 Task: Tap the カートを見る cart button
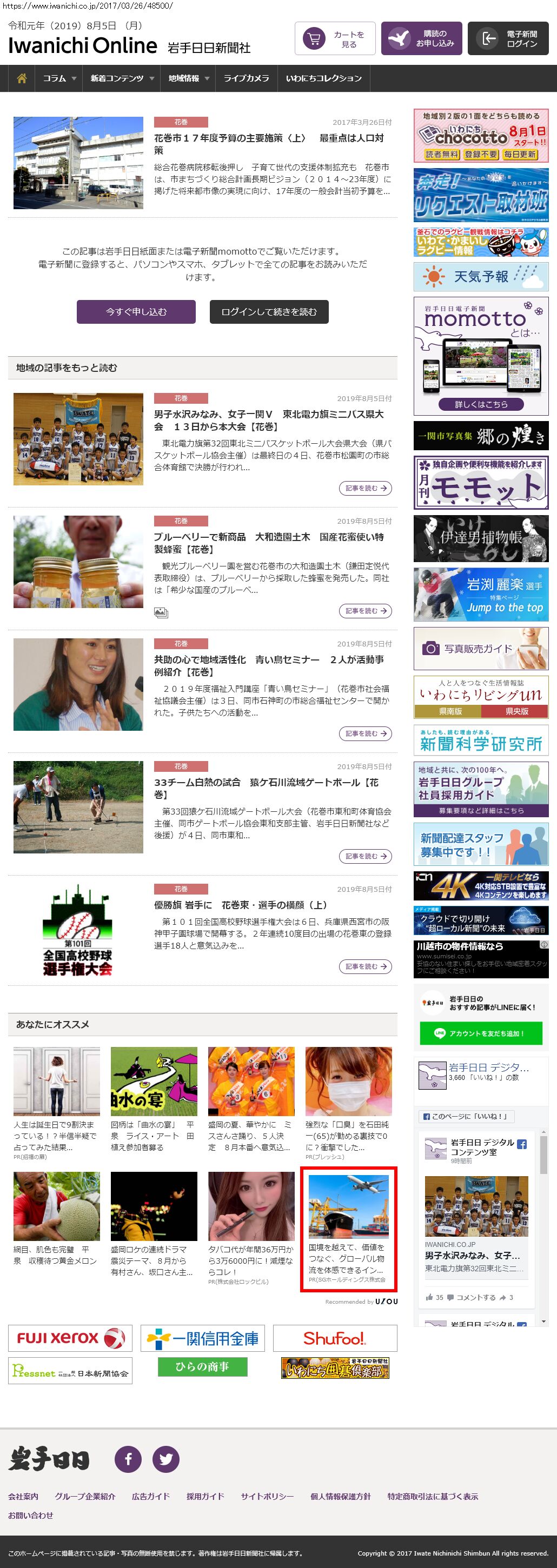point(335,39)
